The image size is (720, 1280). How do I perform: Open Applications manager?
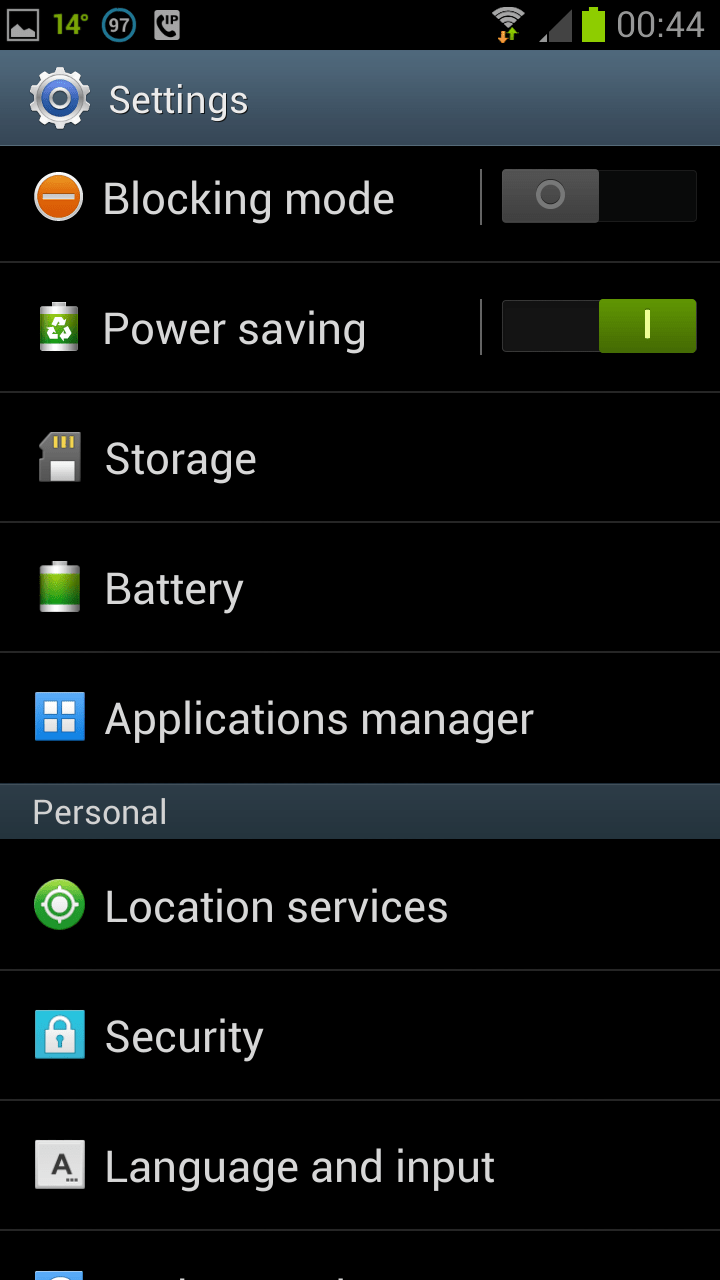coord(360,718)
